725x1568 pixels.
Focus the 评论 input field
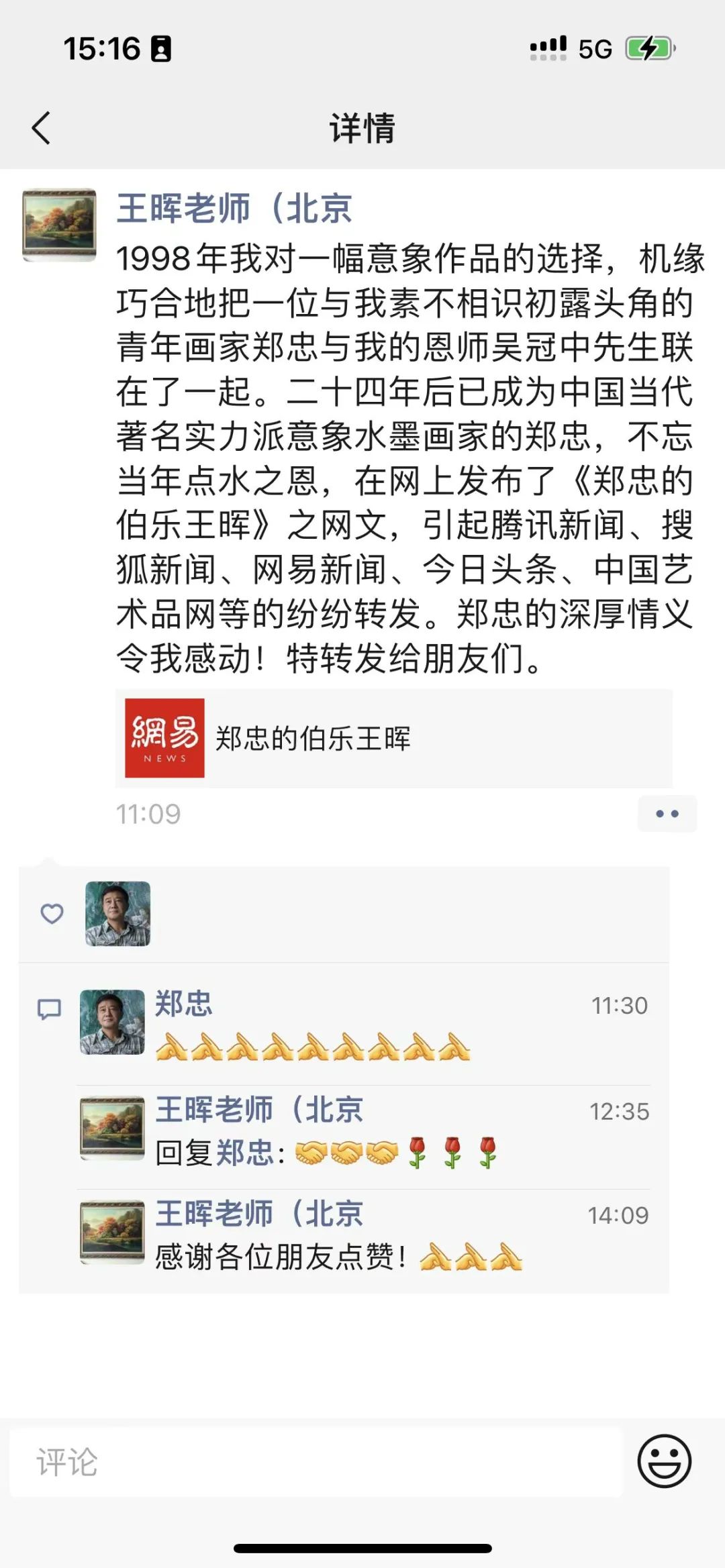tap(316, 1463)
